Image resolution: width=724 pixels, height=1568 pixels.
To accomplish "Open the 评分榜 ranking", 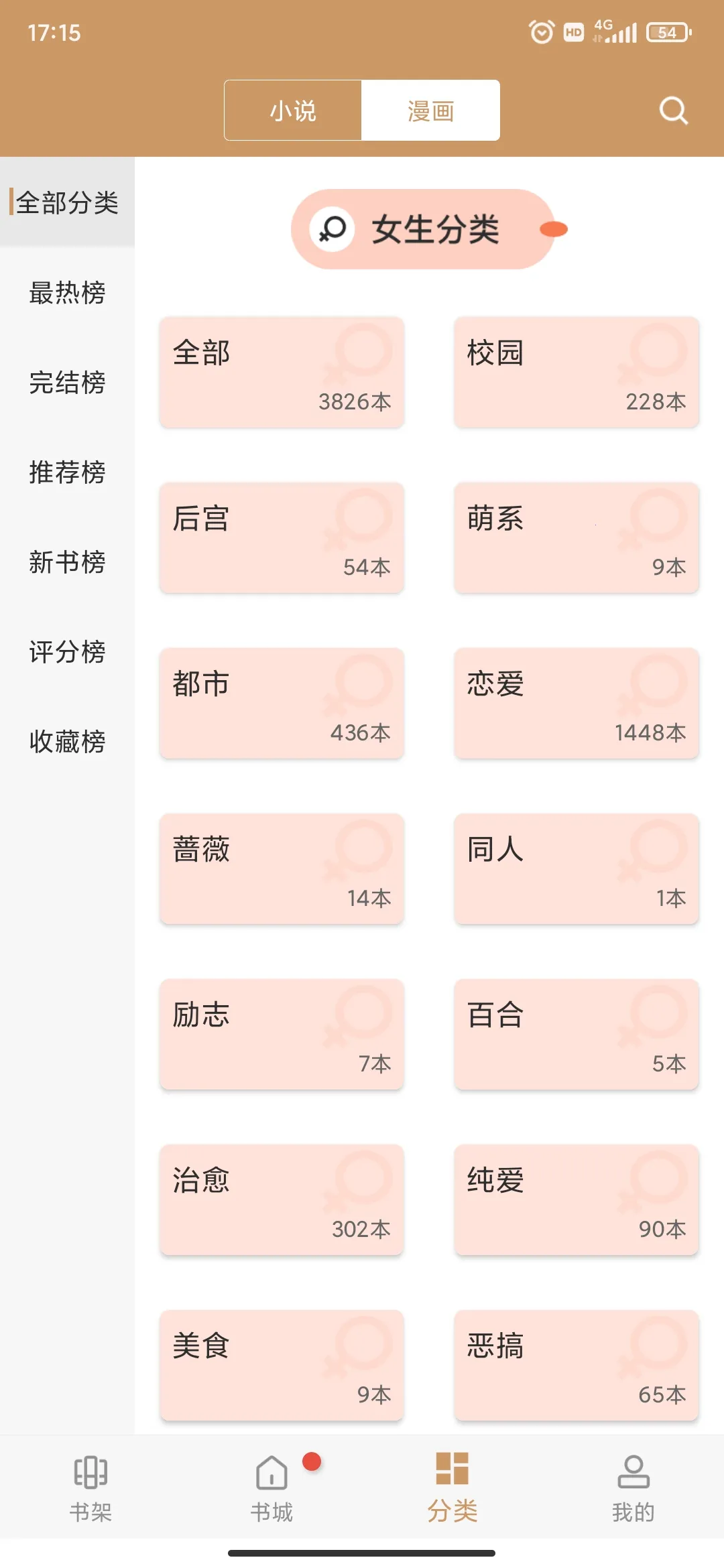I will click(67, 652).
